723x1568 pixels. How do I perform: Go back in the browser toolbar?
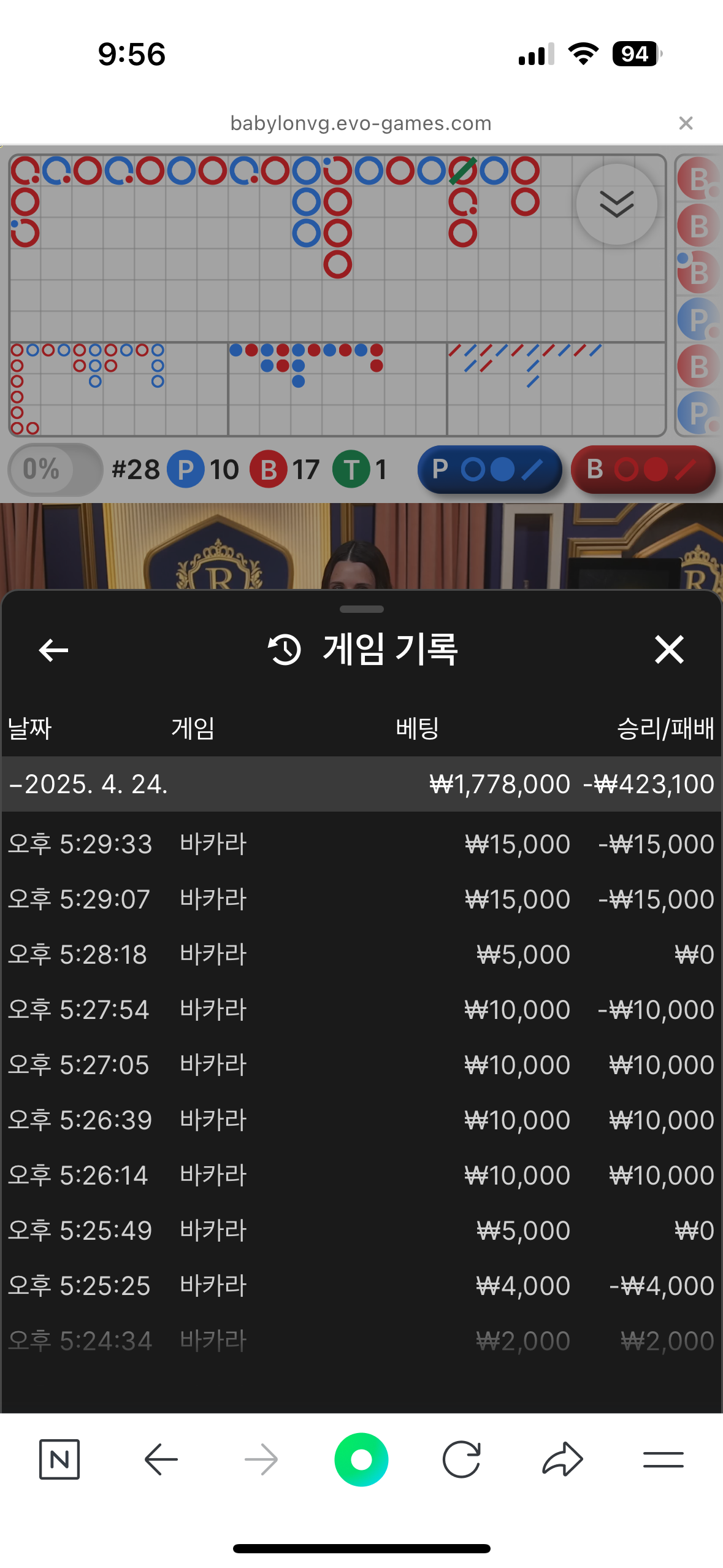click(x=161, y=1459)
